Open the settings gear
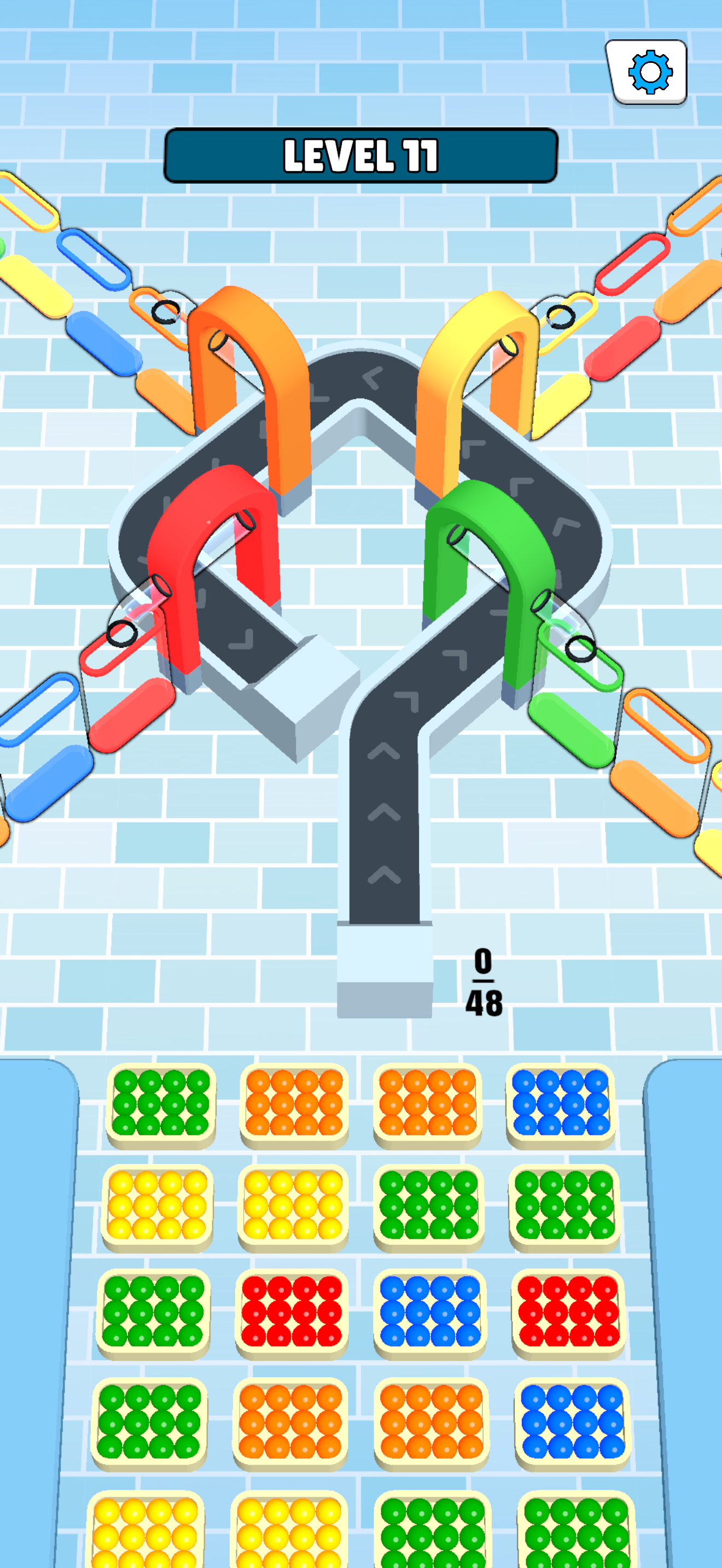The height and width of the screenshot is (1568, 722). coord(649,72)
